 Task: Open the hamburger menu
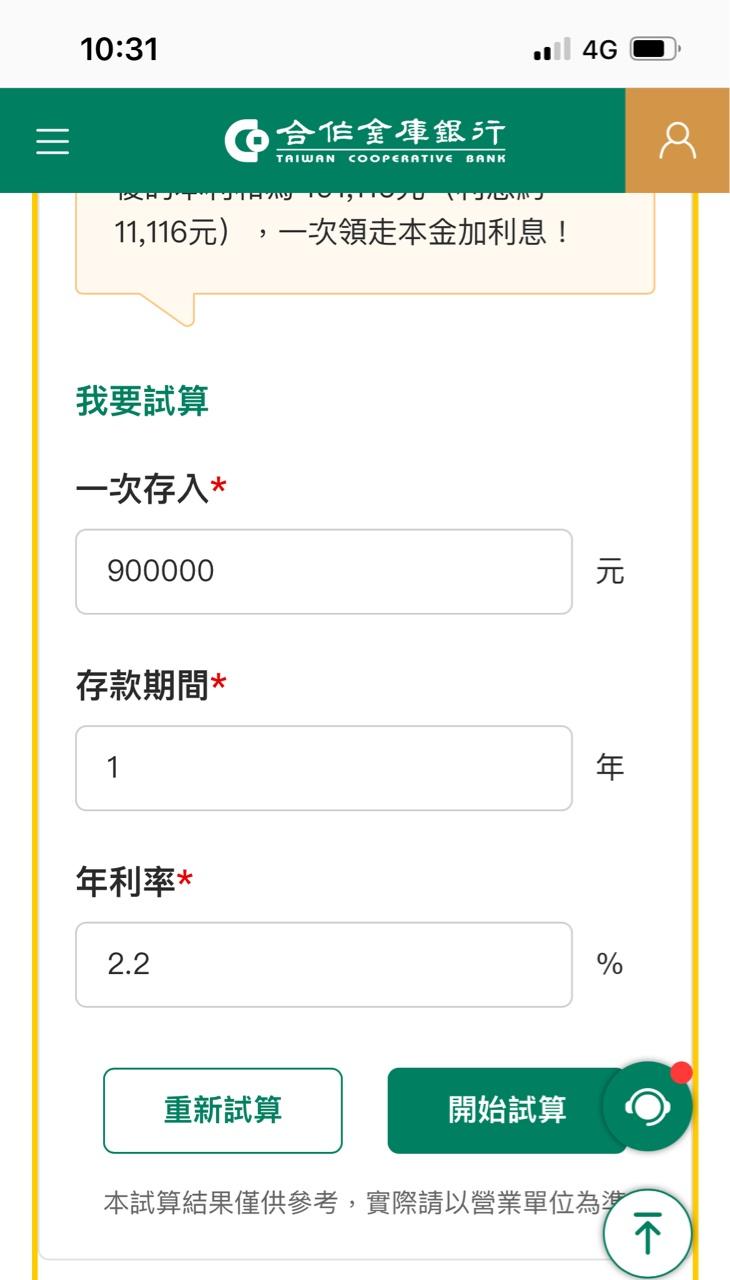(x=53, y=141)
